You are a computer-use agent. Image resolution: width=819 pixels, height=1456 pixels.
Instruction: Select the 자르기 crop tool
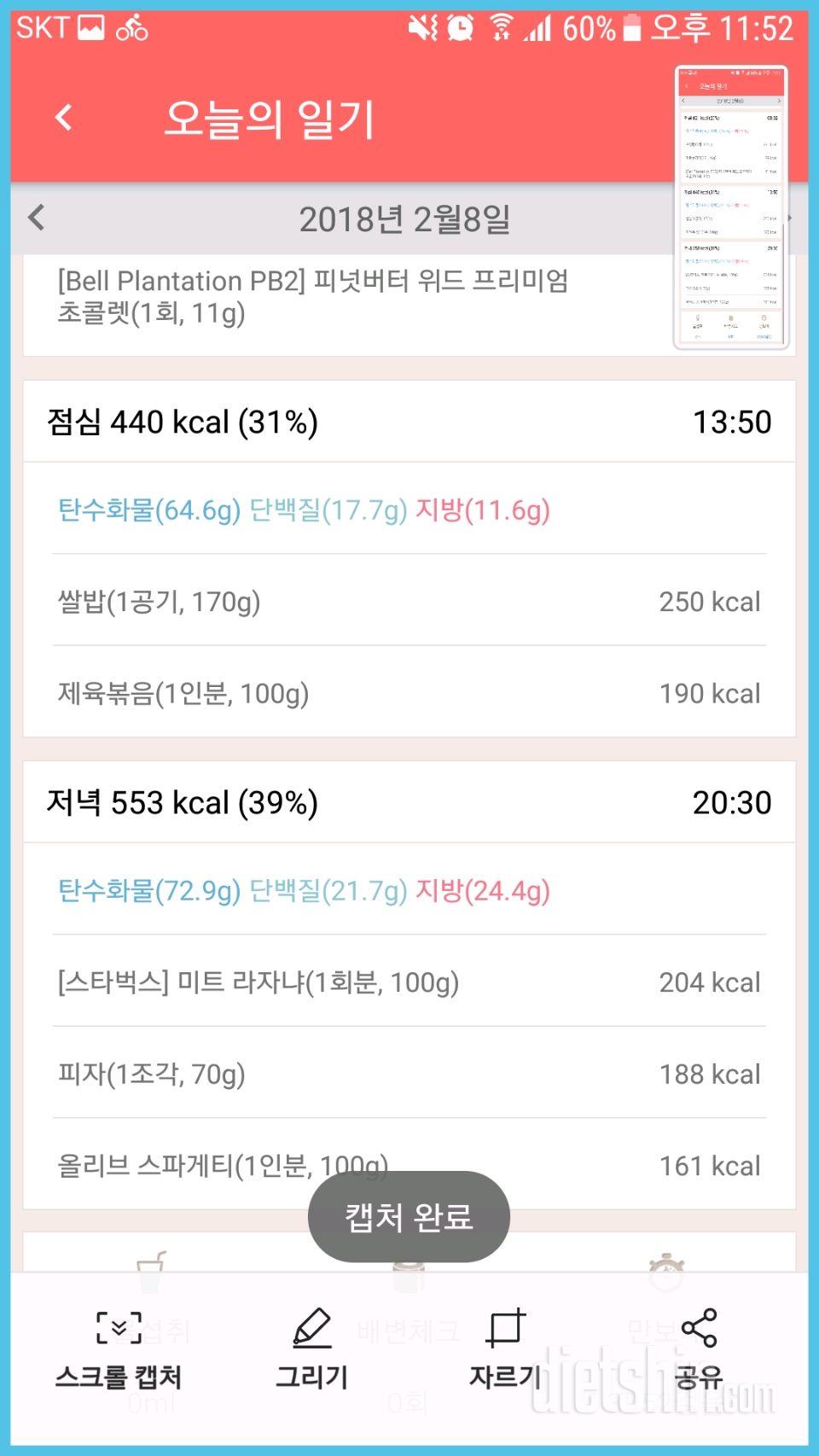click(505, 1350)
